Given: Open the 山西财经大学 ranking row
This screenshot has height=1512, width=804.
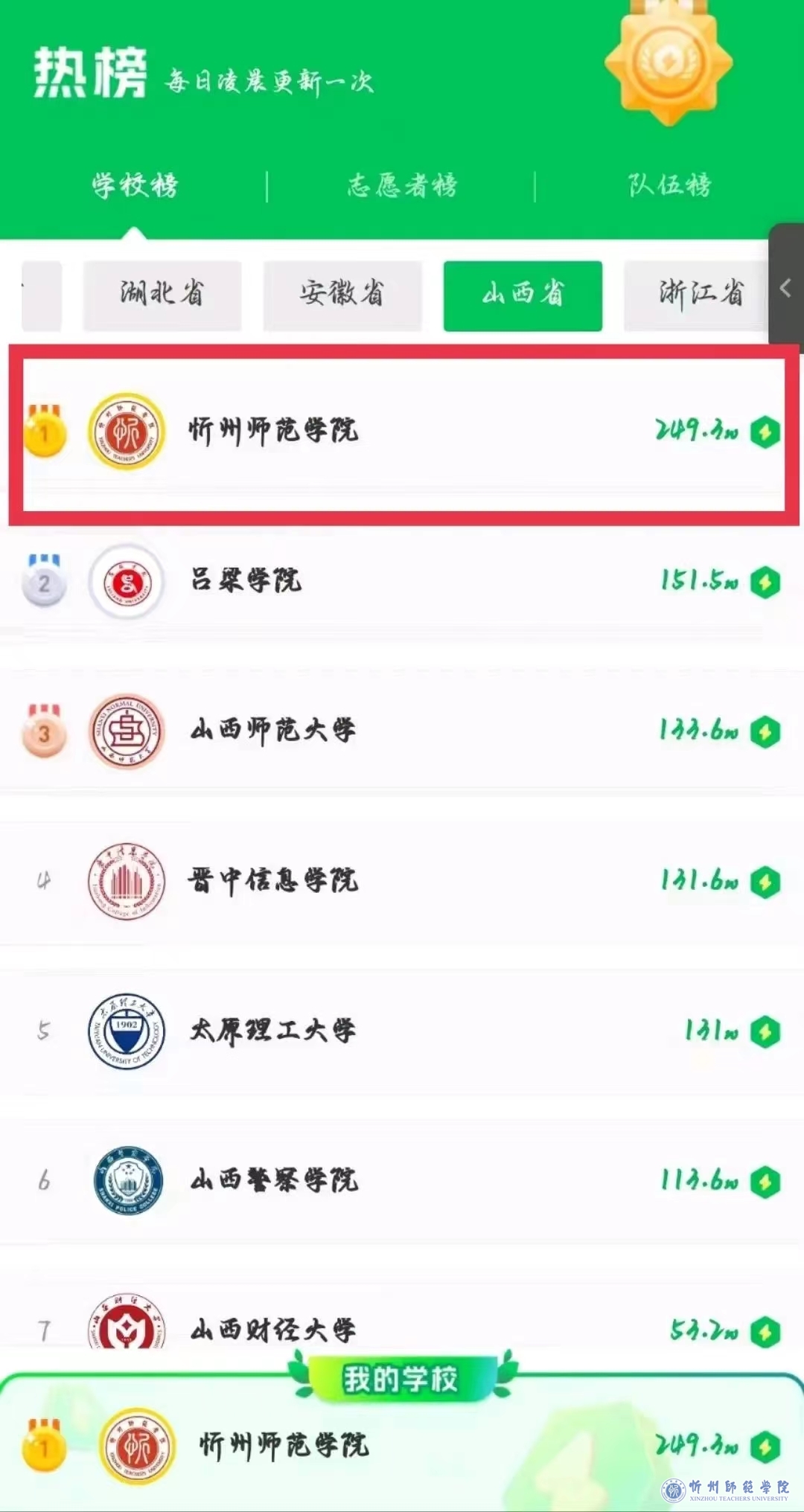Looking at the screenshot, I should tap(402, 1328).
